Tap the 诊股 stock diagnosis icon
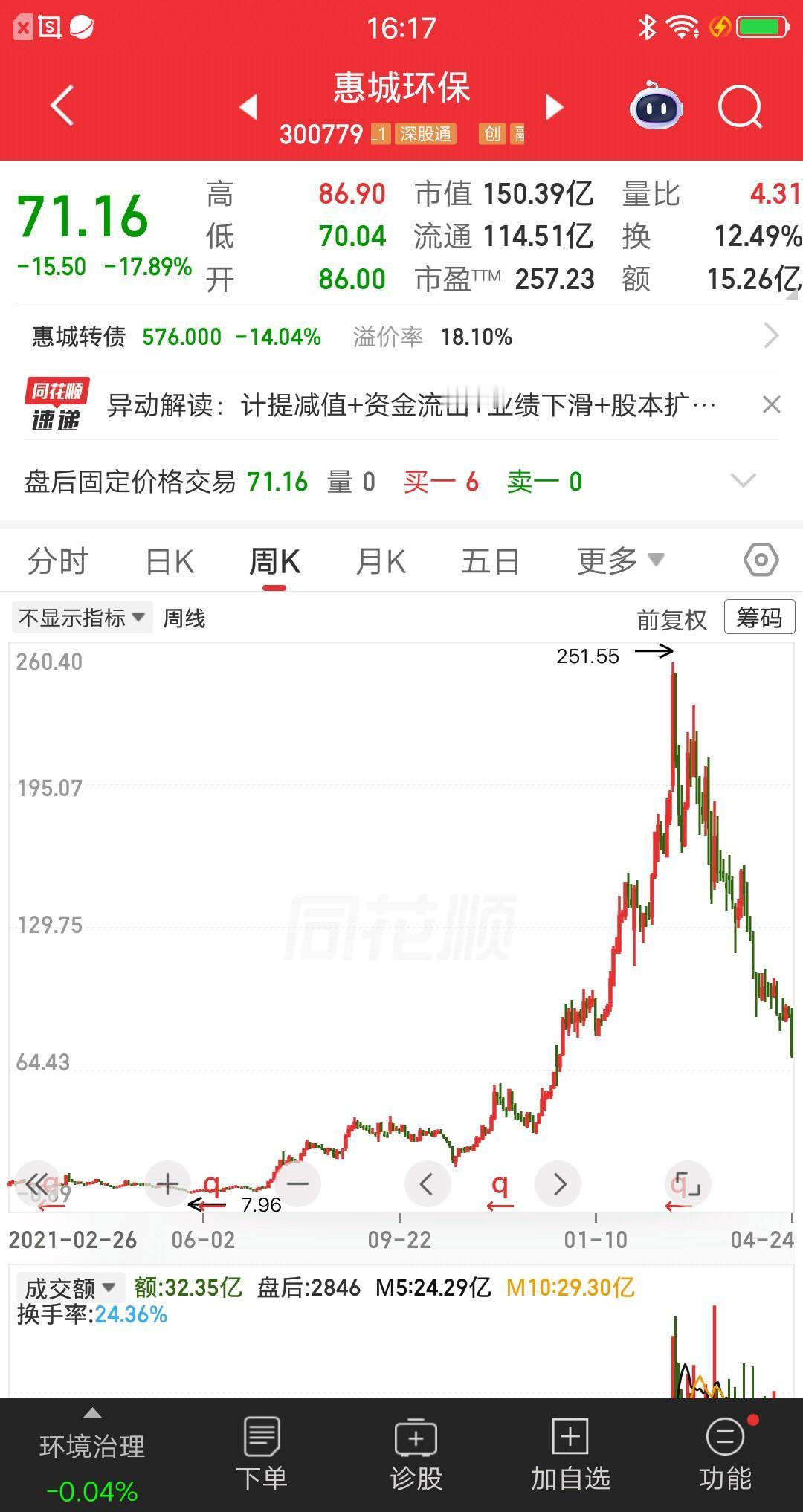 [416, 1441]
